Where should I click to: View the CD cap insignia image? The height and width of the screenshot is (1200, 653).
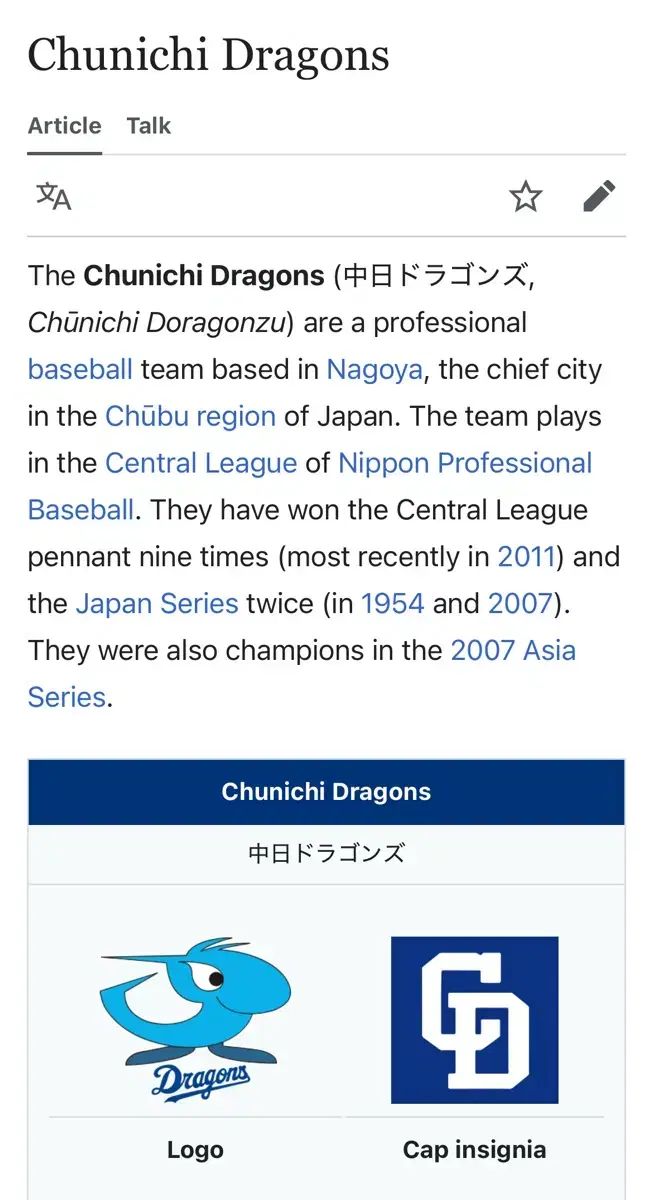474,1019
